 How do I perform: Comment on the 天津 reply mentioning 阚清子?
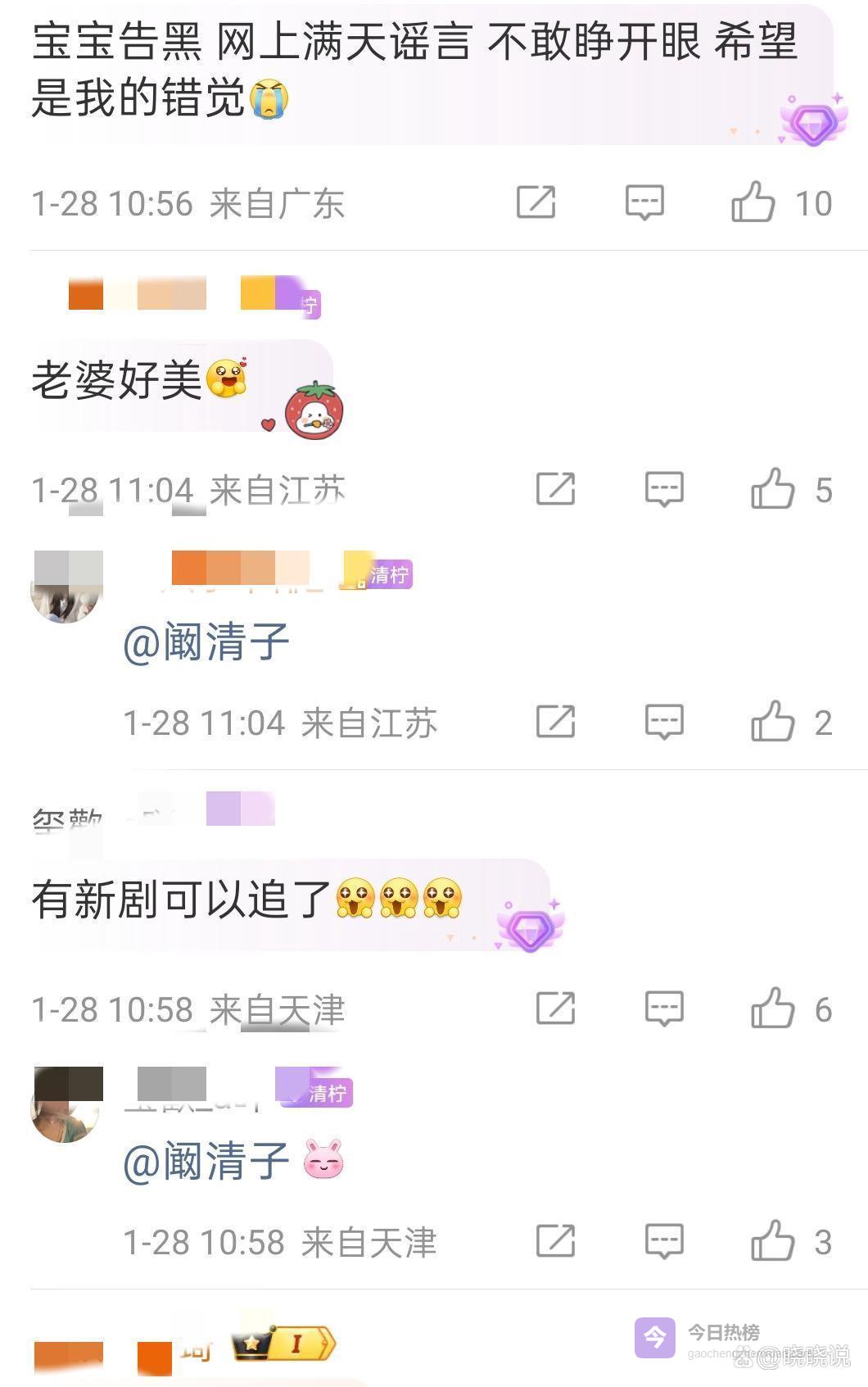pyautogui.click(x=664, y=1241)
